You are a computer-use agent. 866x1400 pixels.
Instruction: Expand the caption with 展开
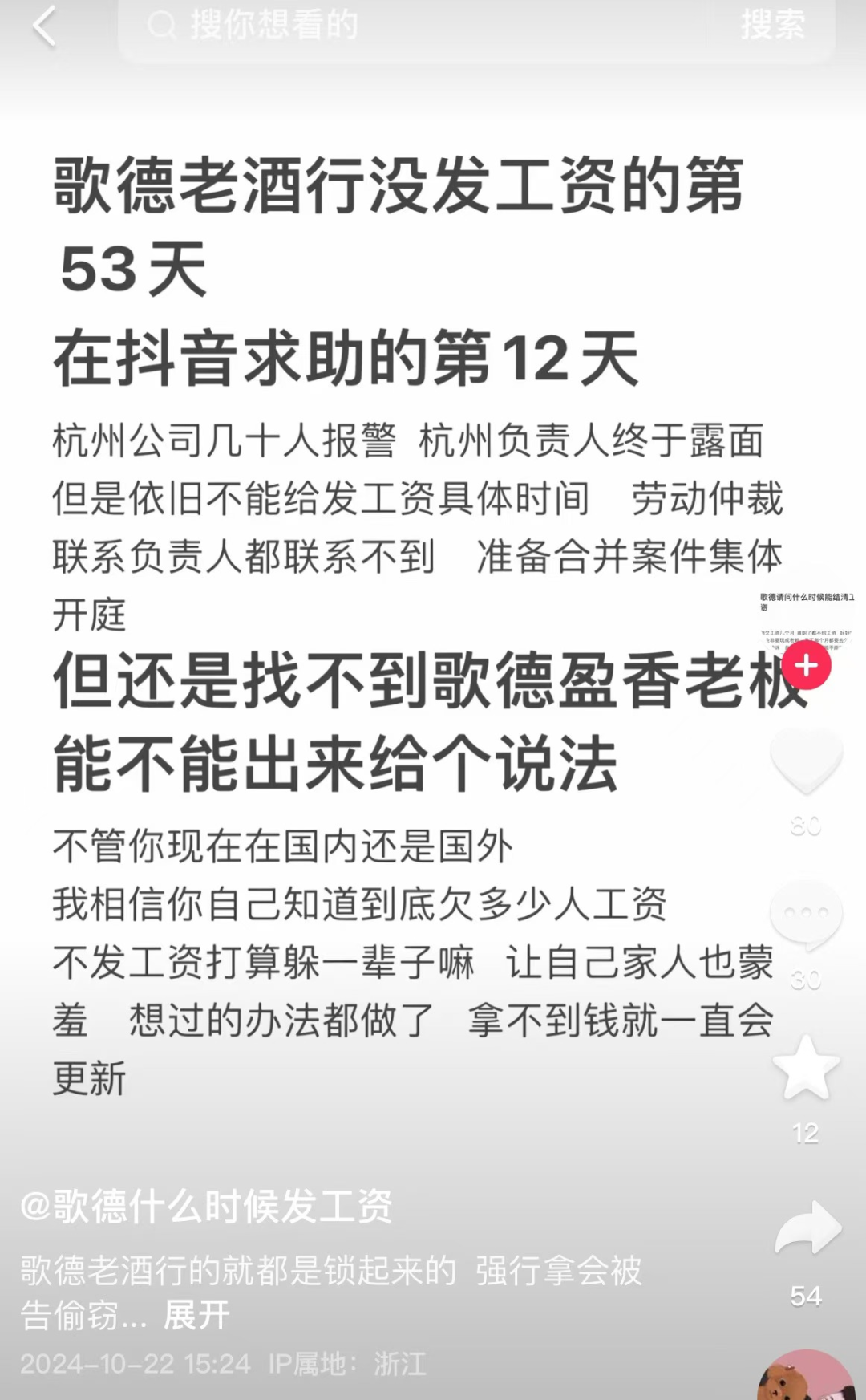click(196, 1316)
